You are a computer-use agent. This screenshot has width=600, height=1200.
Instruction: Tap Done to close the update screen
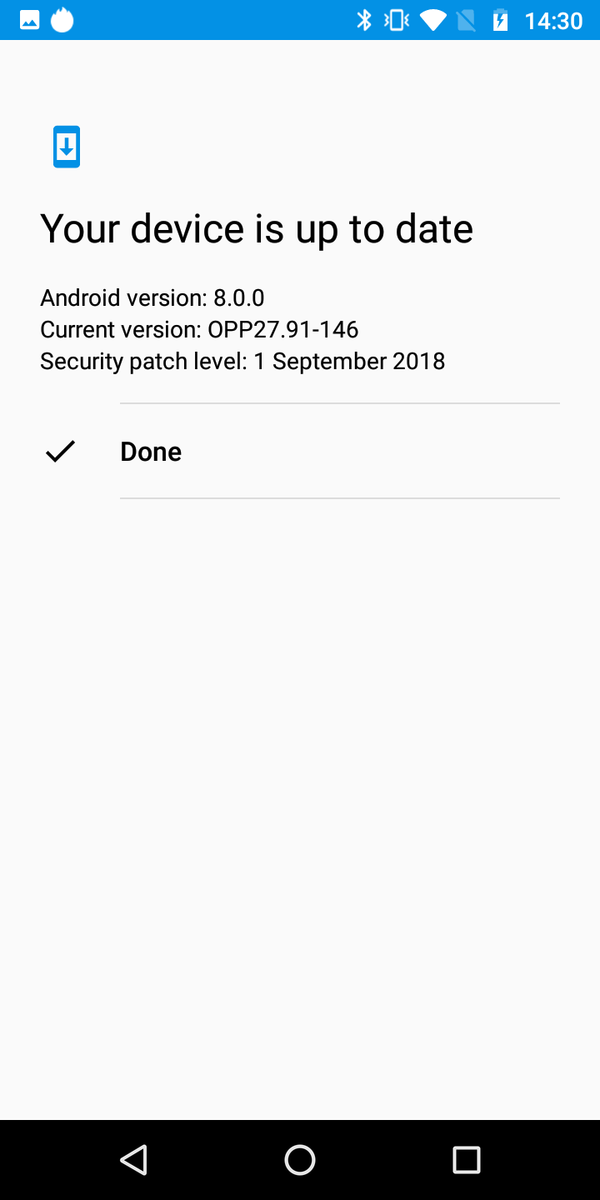point(151,452)
